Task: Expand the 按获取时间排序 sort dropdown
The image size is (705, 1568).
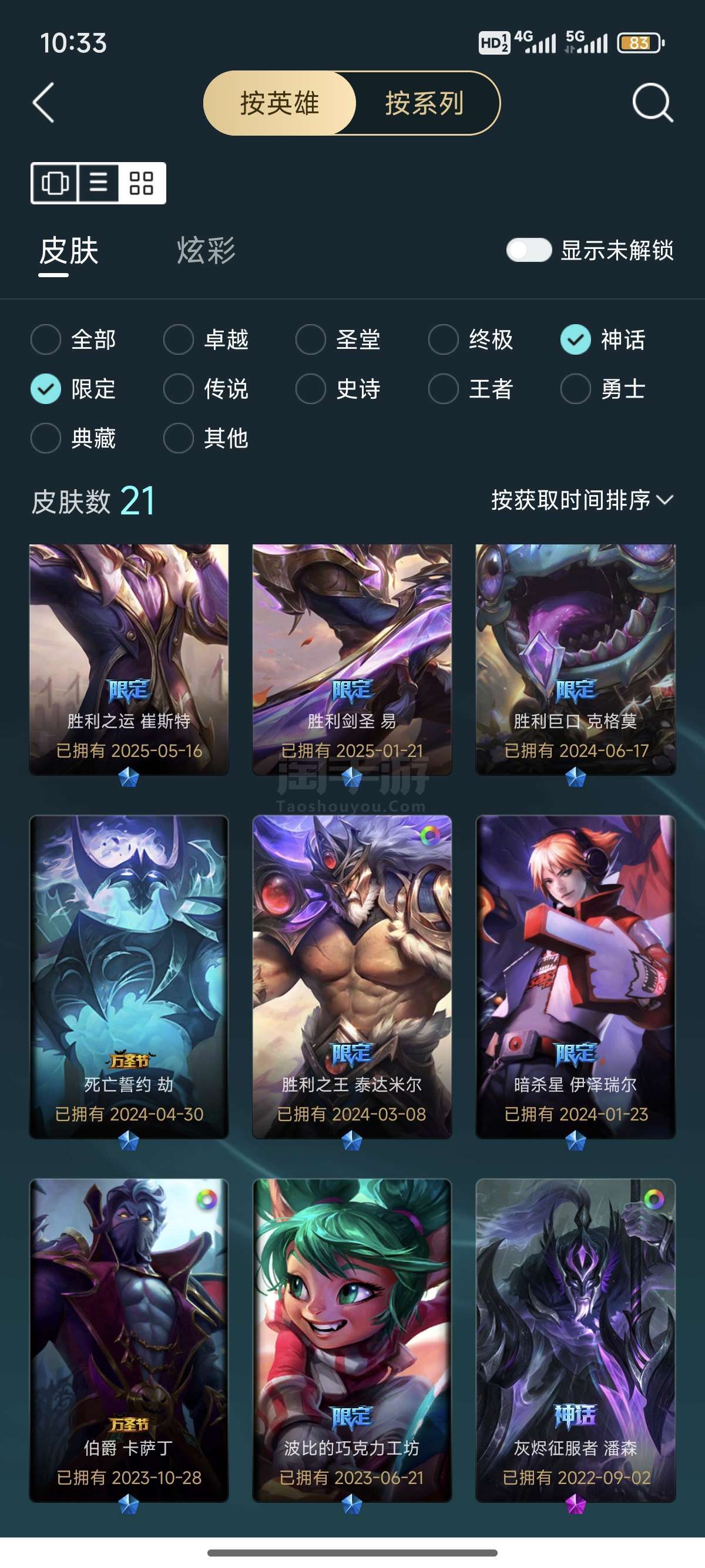Action: click(x=582, y=500)
